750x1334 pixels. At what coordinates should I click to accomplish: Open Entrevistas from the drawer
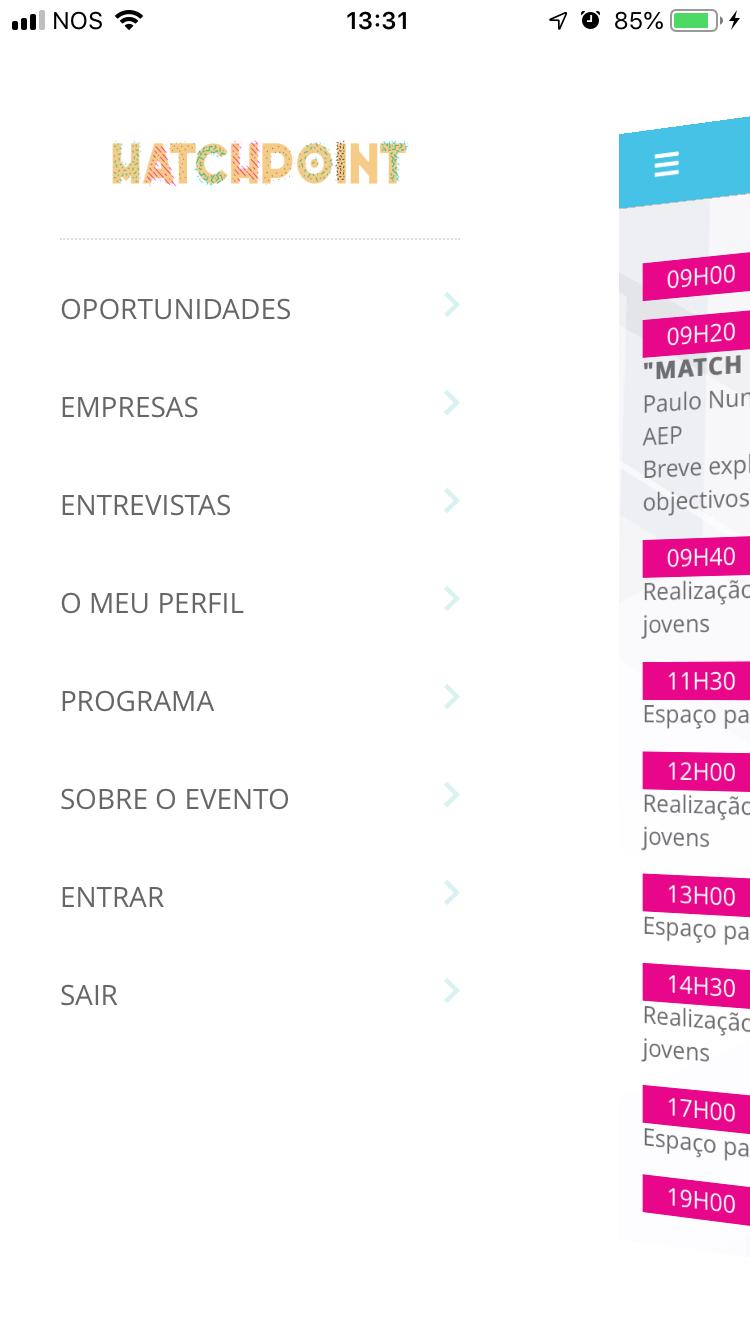(260, 505)
